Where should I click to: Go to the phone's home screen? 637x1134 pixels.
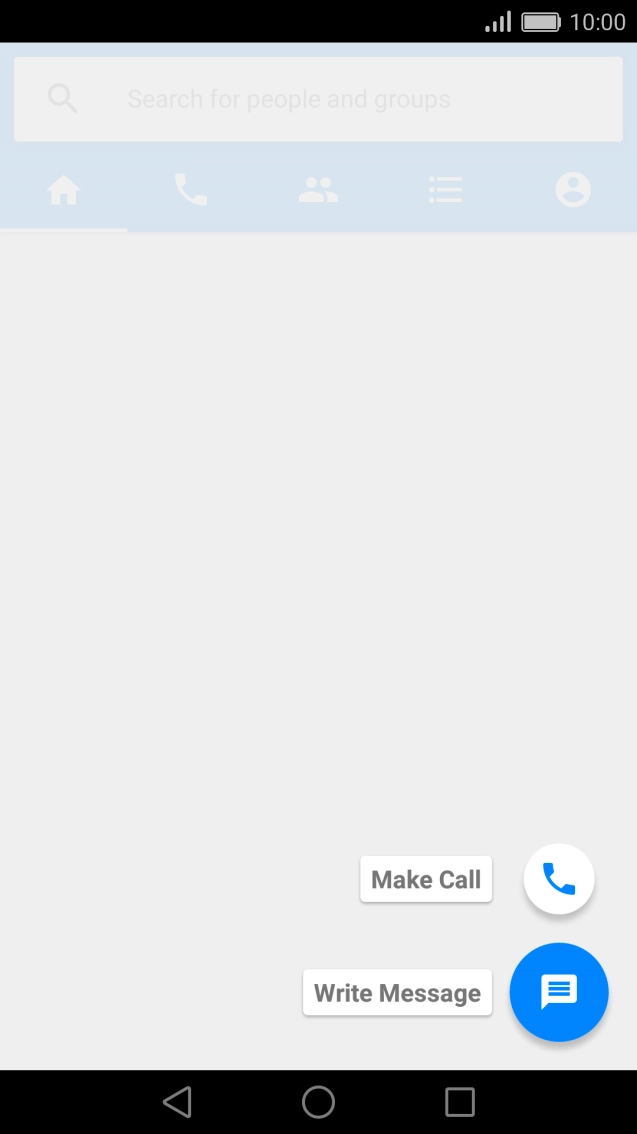tap(318, 1102)
